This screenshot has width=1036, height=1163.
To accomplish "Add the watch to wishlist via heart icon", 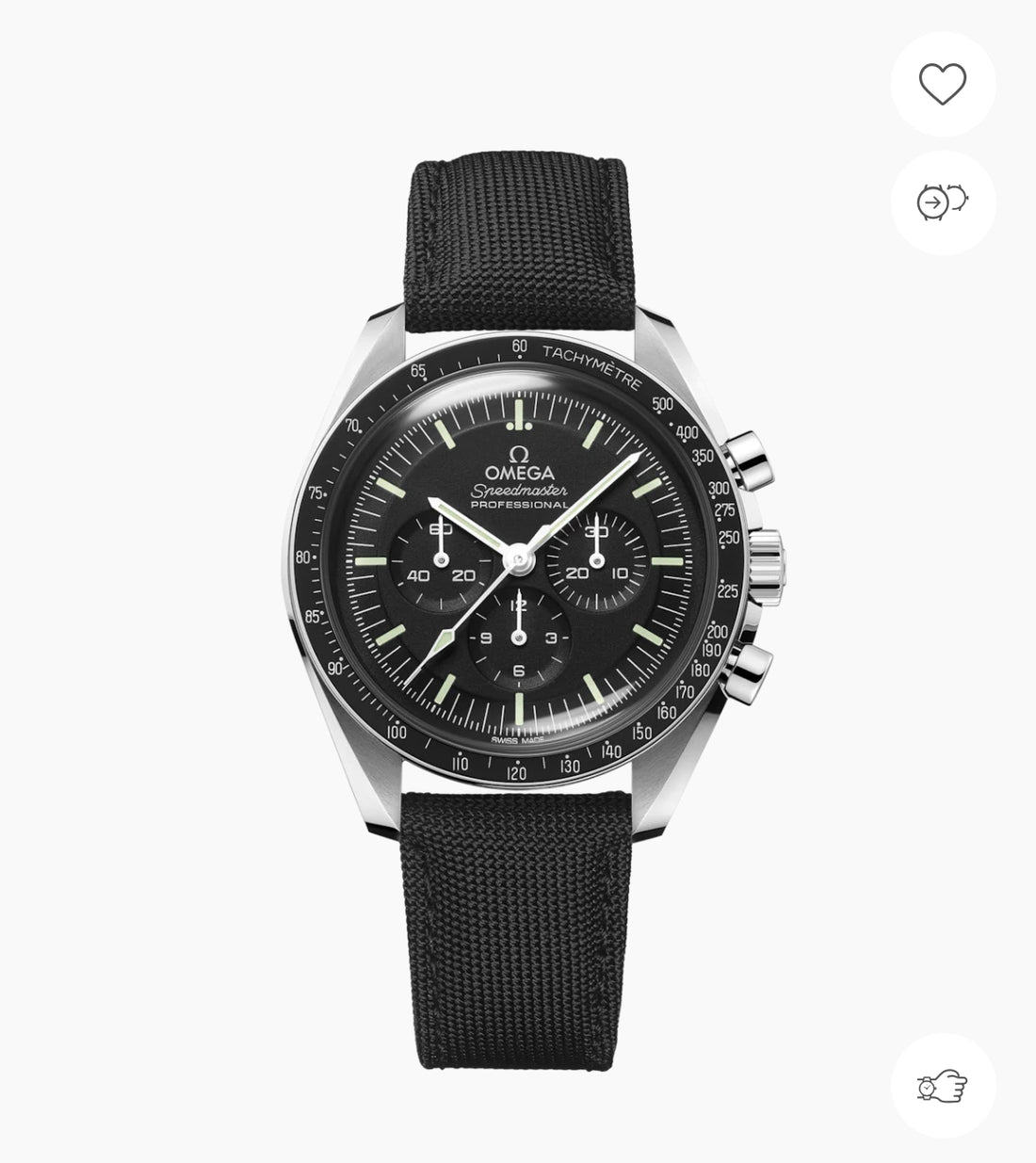I will click(x=943, y=84).
